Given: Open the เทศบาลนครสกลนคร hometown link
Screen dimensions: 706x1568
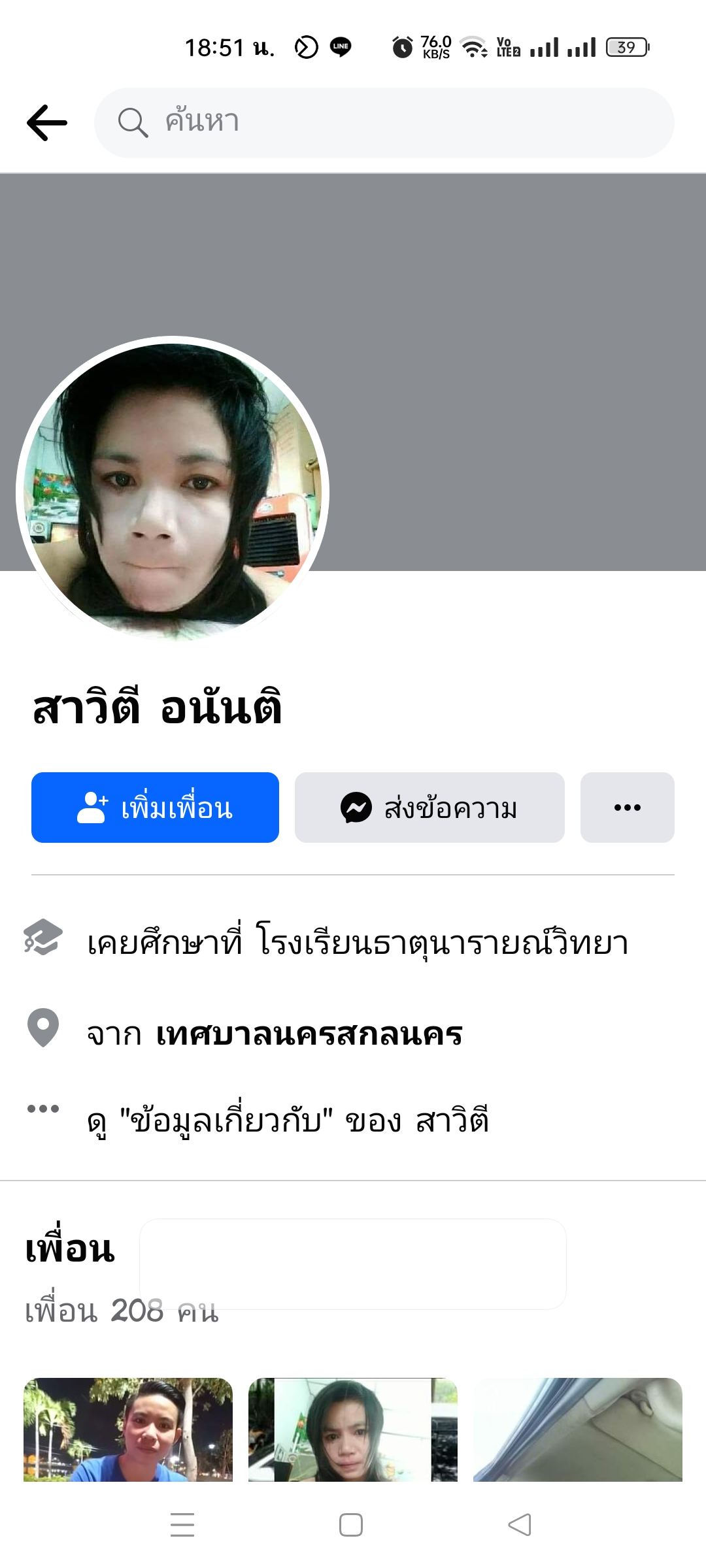Looking at the screenshot, I should (x=309, y=1034).
